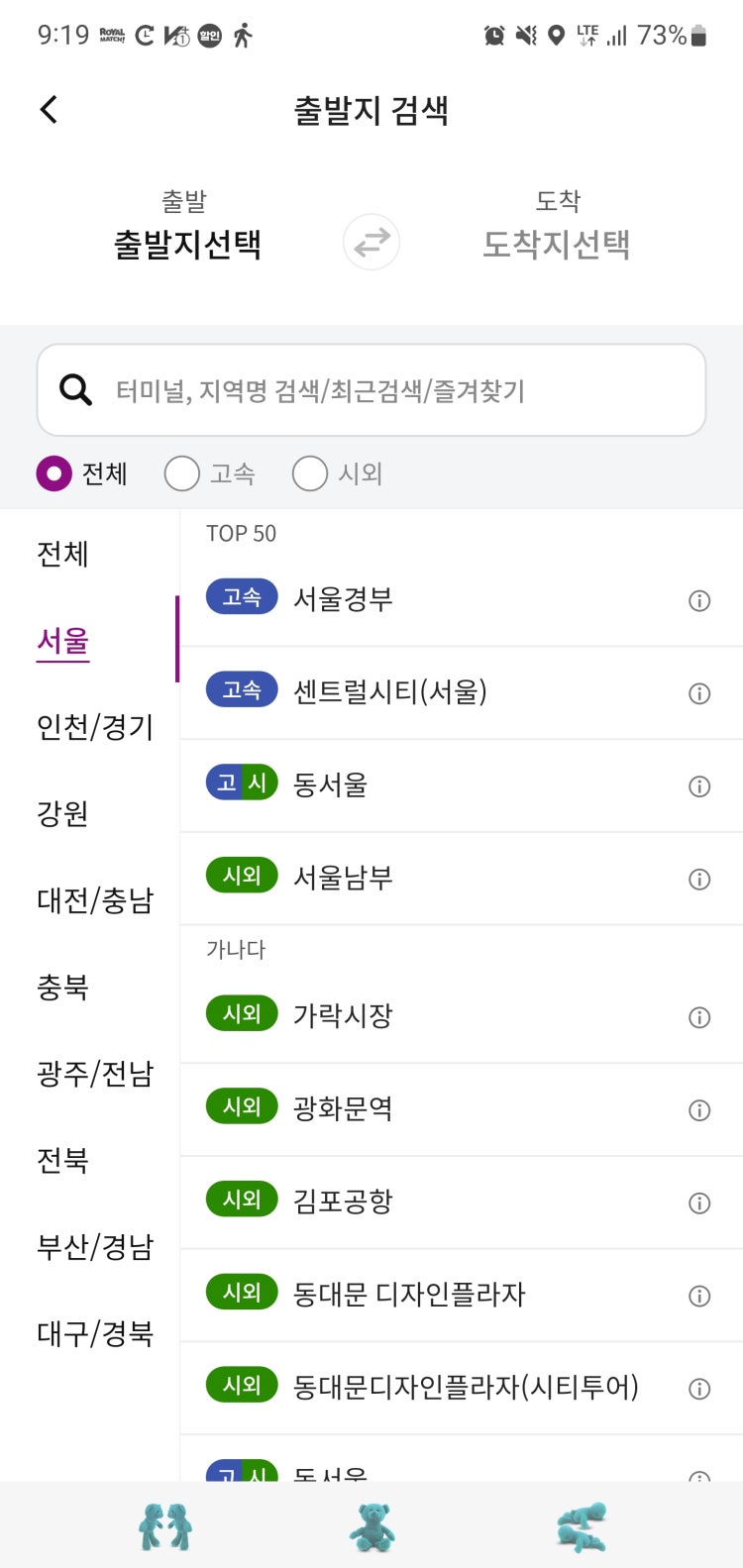Select 서울경부 terminal
743x1568 pixels.
click(462, 600)
